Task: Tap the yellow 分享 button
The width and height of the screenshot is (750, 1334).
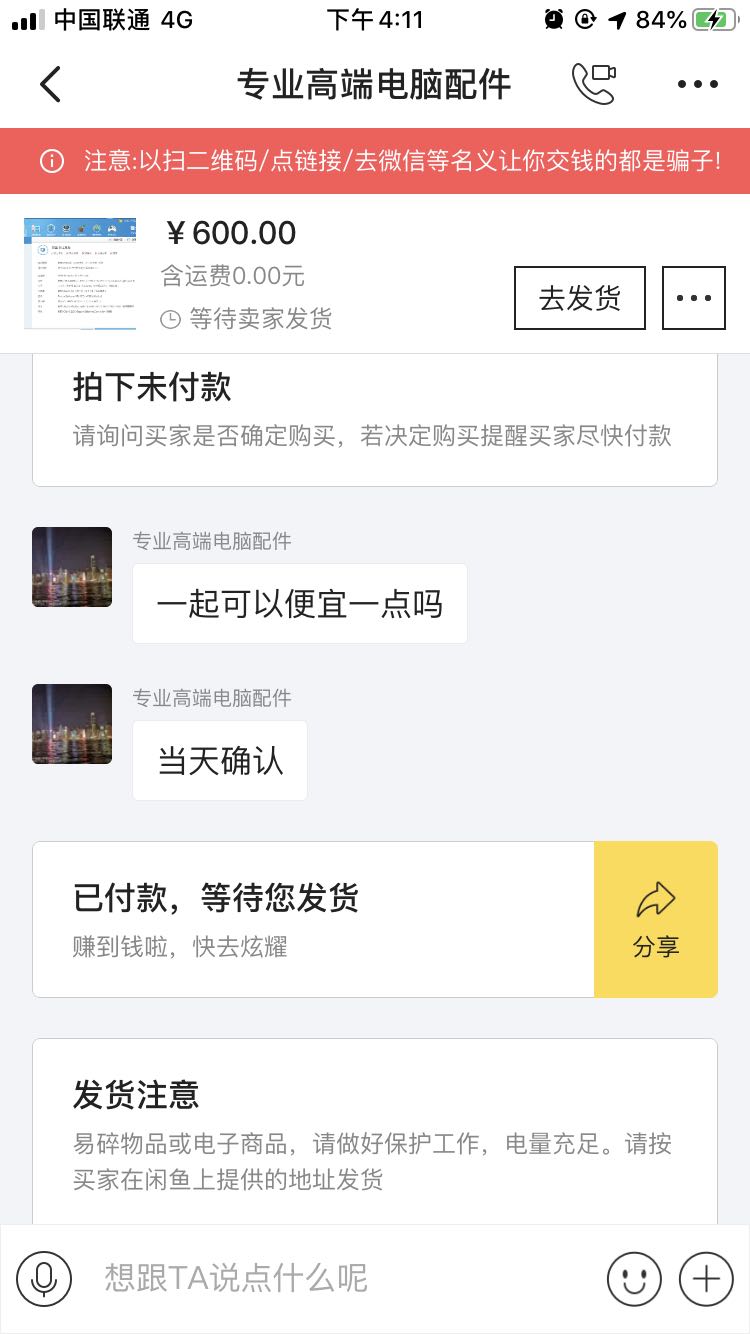Action: (656, 919)
